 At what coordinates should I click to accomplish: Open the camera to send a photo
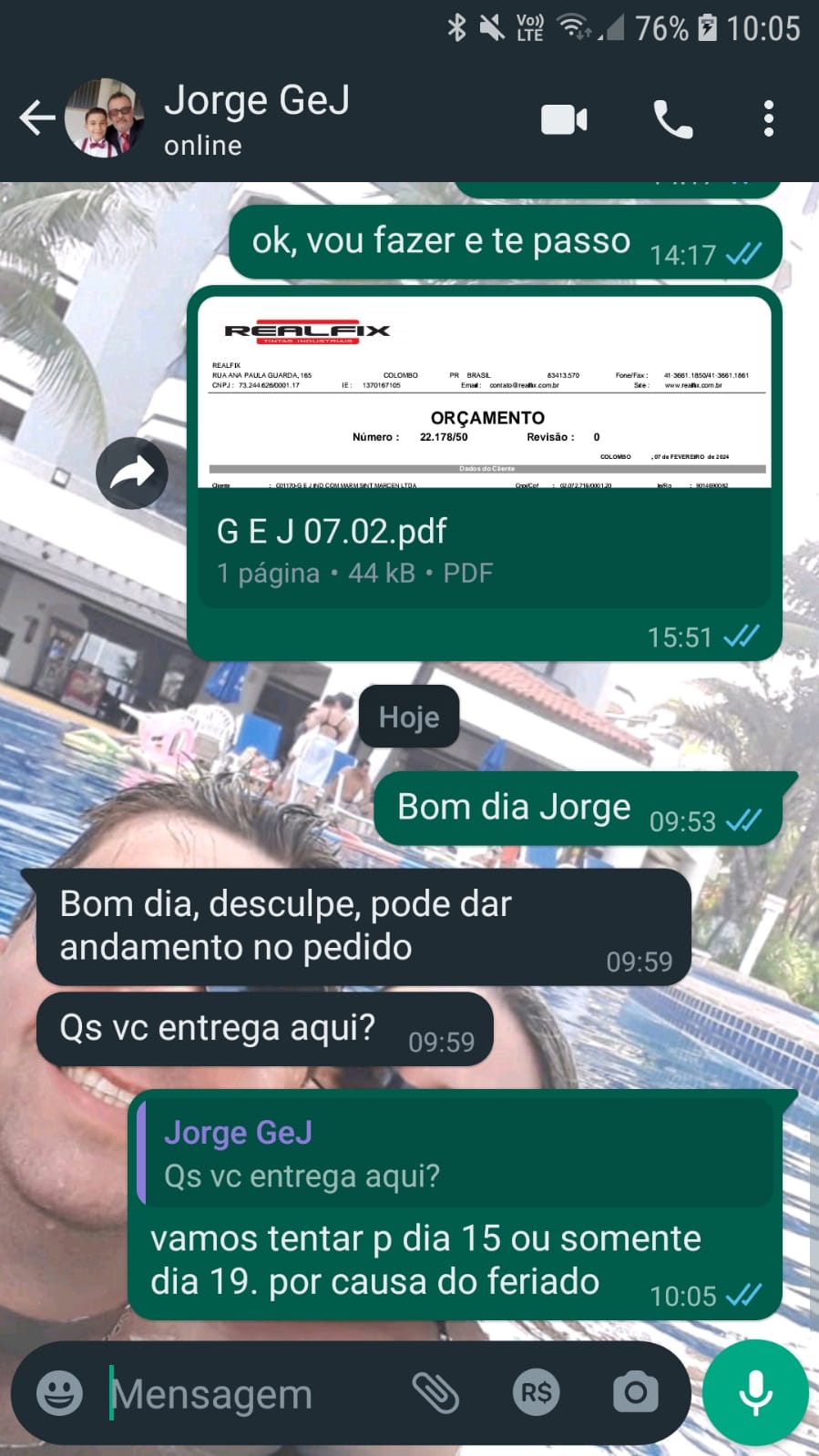635,1393
